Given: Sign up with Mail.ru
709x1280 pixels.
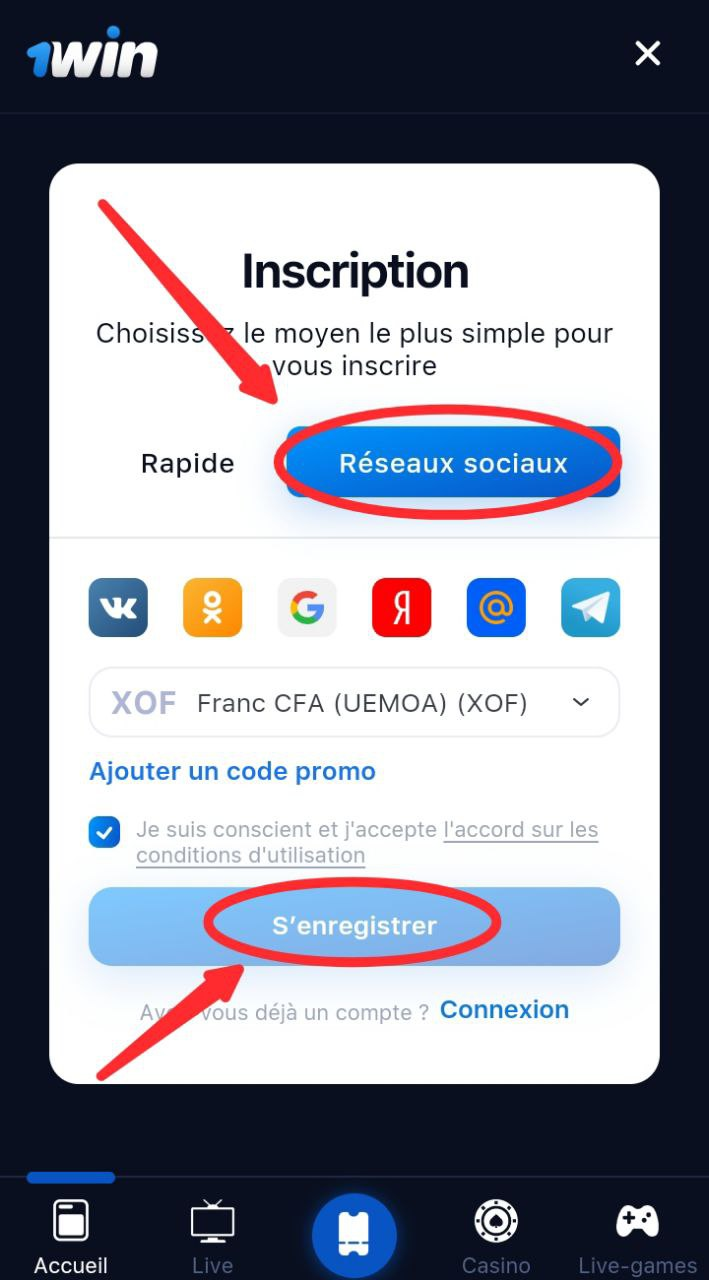Looking at the screenshot, I should [496, 607].
